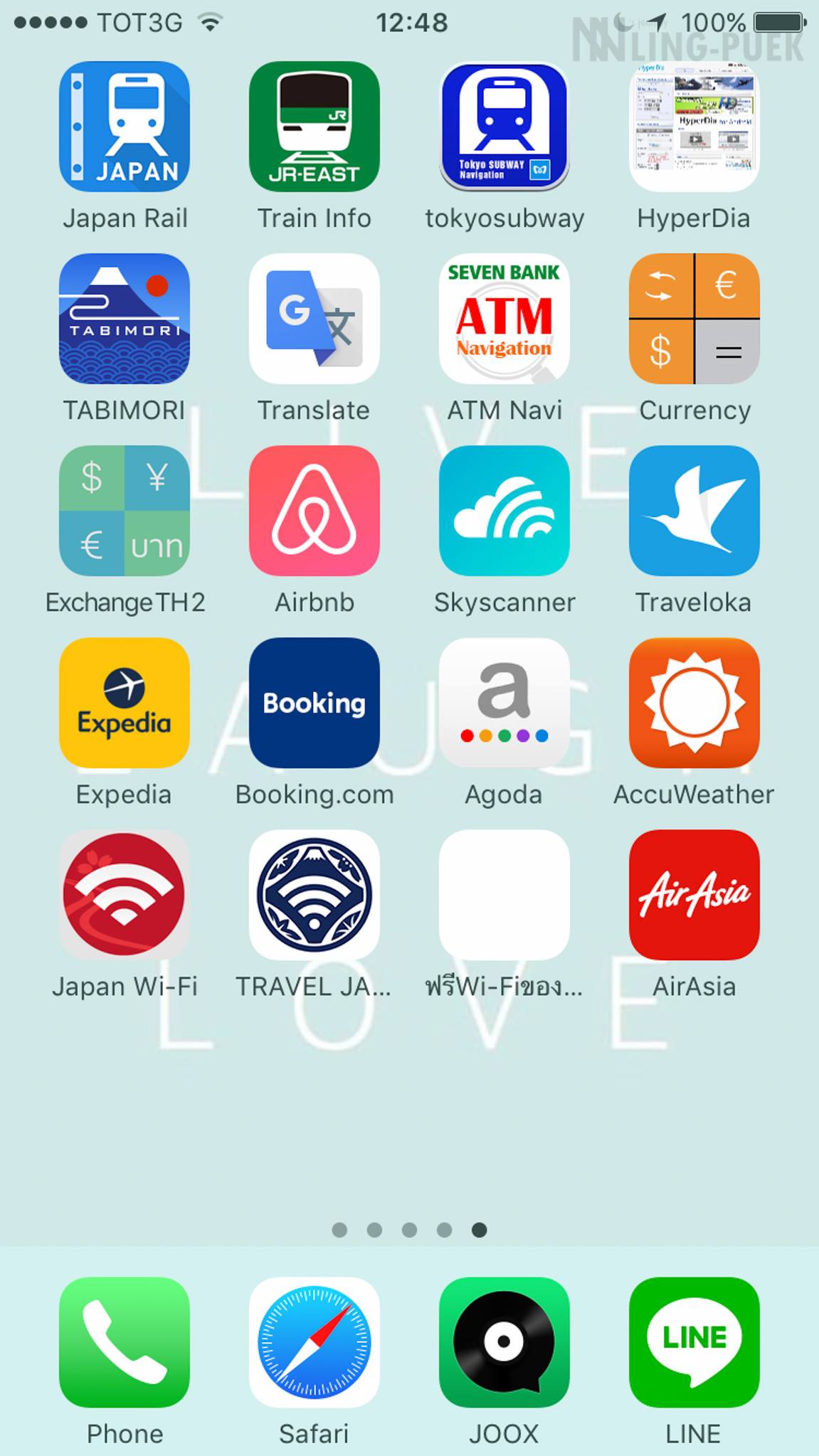Launch Traveloka
This screenshot has width=819, height=1456.
click(x=694, y=511)
